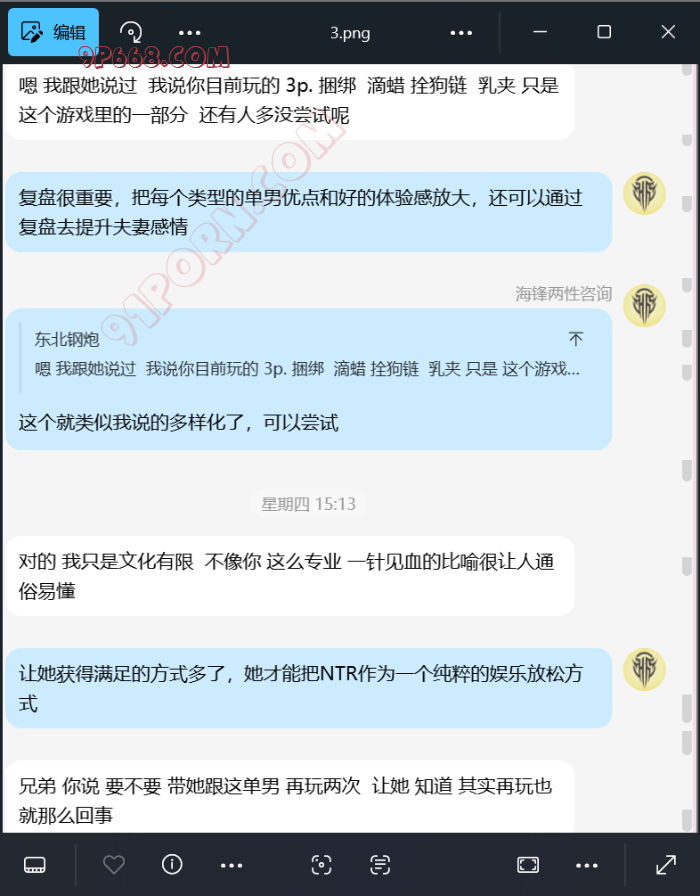Open zoom options beside fit to window

(587, 864)
